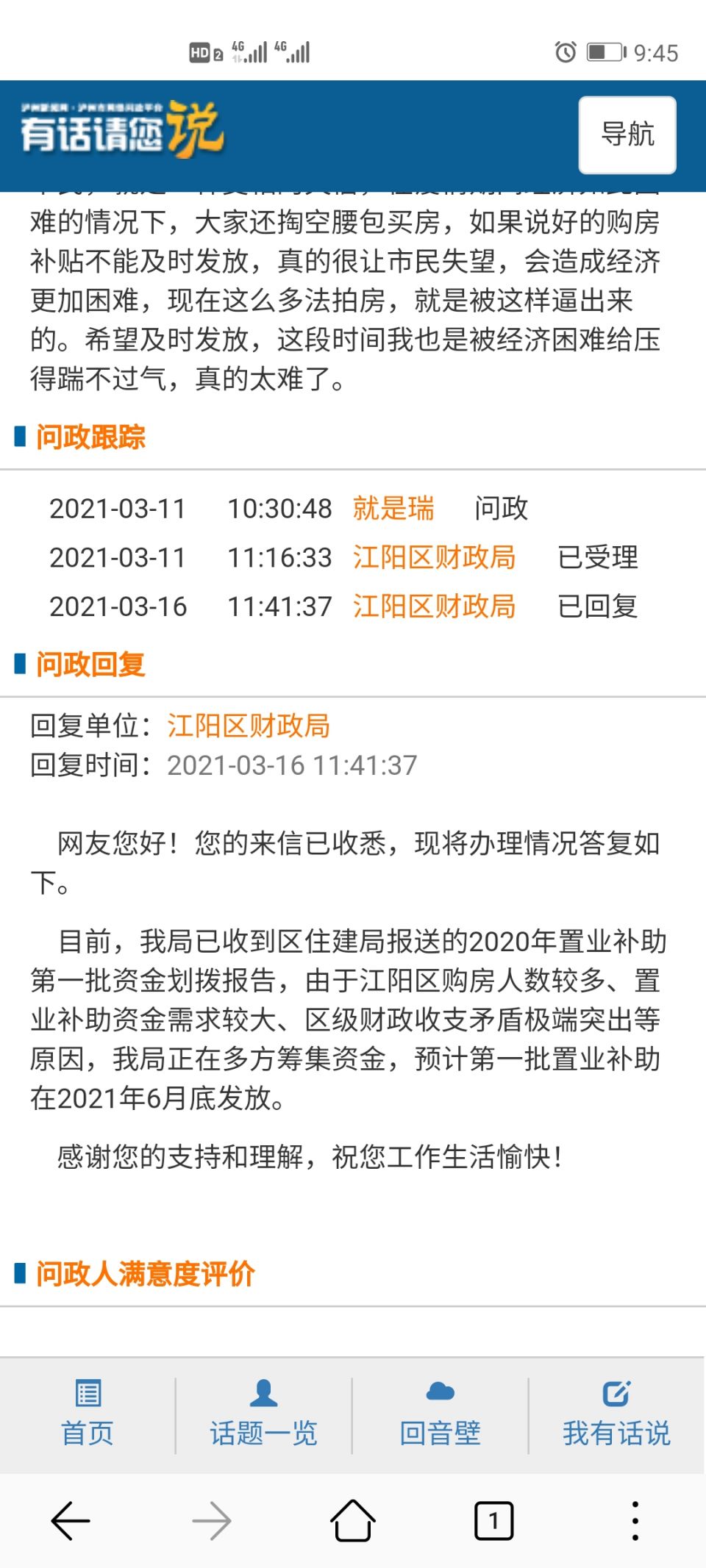Image resolution: width=706 pixels, height=1568 pixels.
Task: Go back in the browser
Action: (x=71, y=1520)
